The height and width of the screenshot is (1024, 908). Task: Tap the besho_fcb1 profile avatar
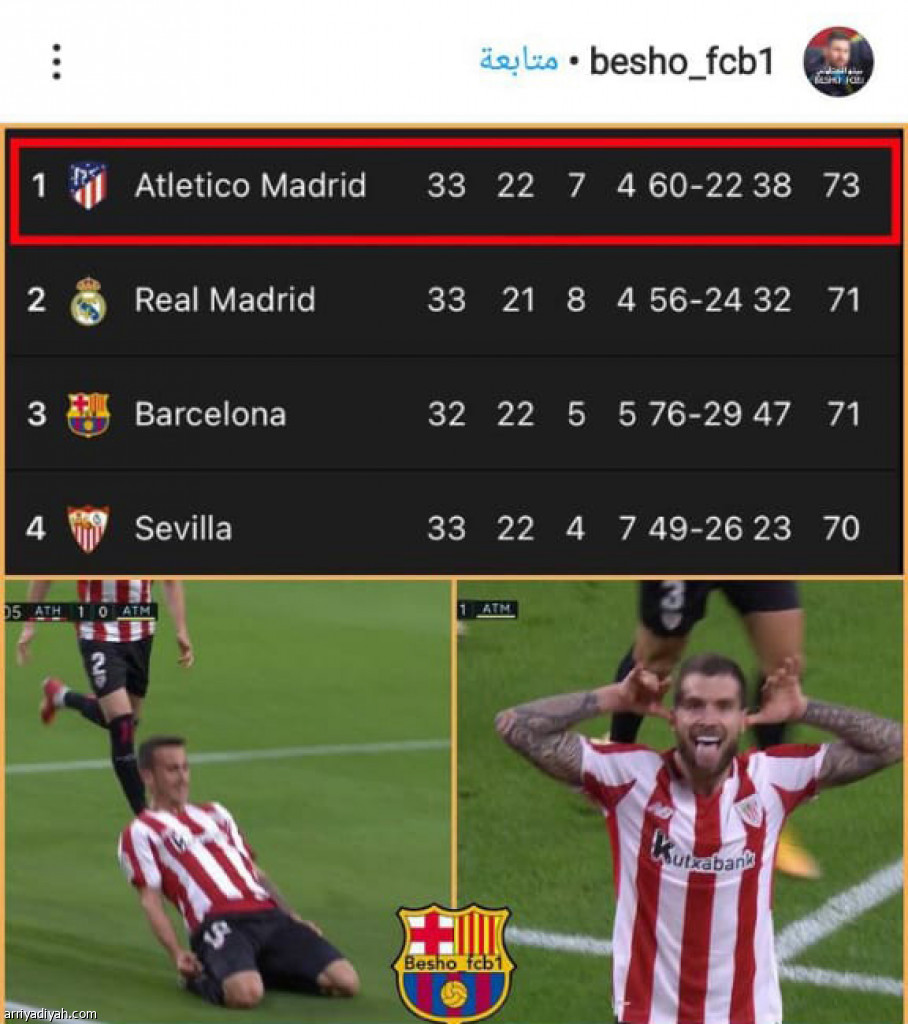tap(838, 62)
